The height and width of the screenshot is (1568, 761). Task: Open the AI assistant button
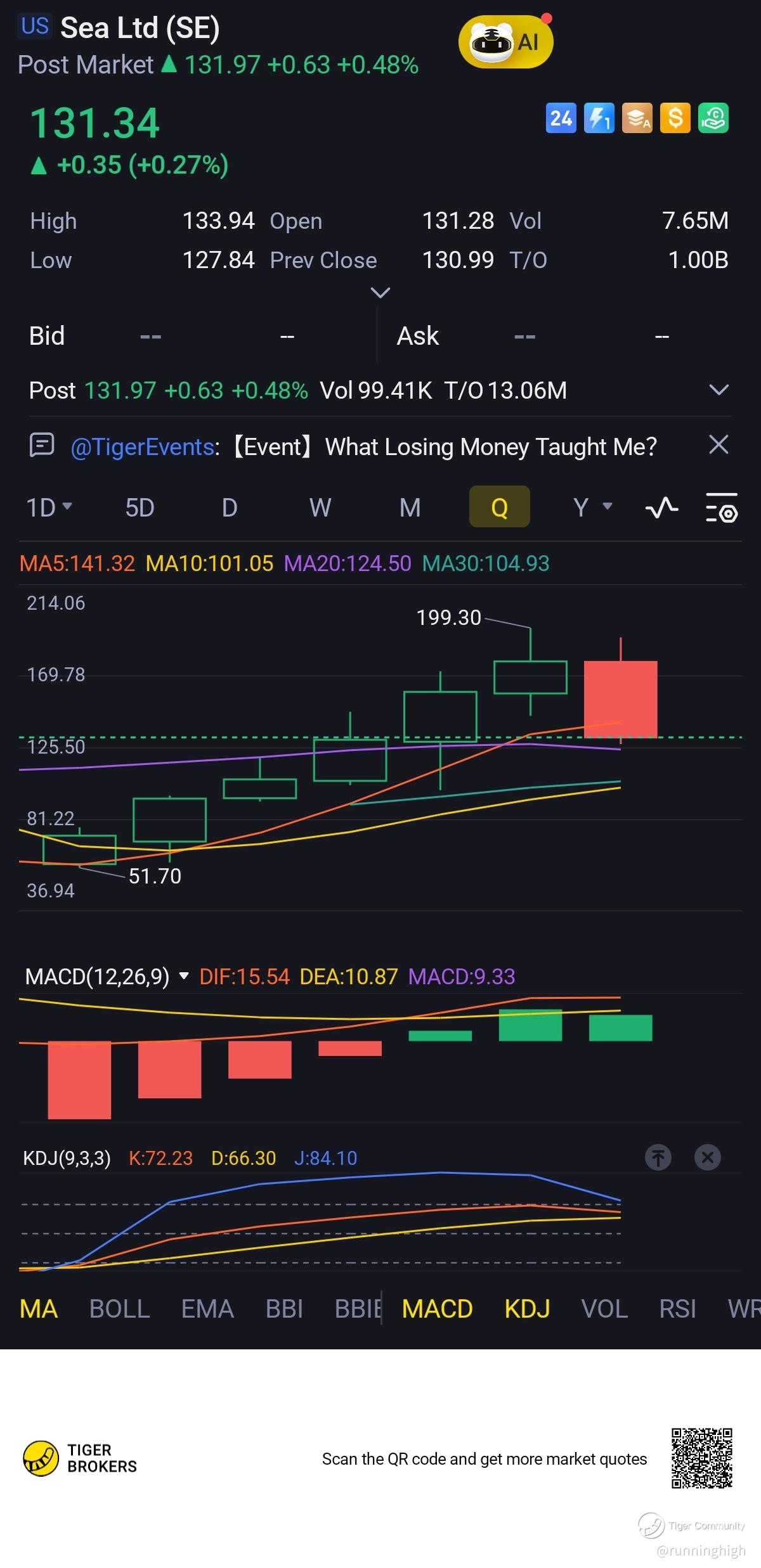pos(505,42)
